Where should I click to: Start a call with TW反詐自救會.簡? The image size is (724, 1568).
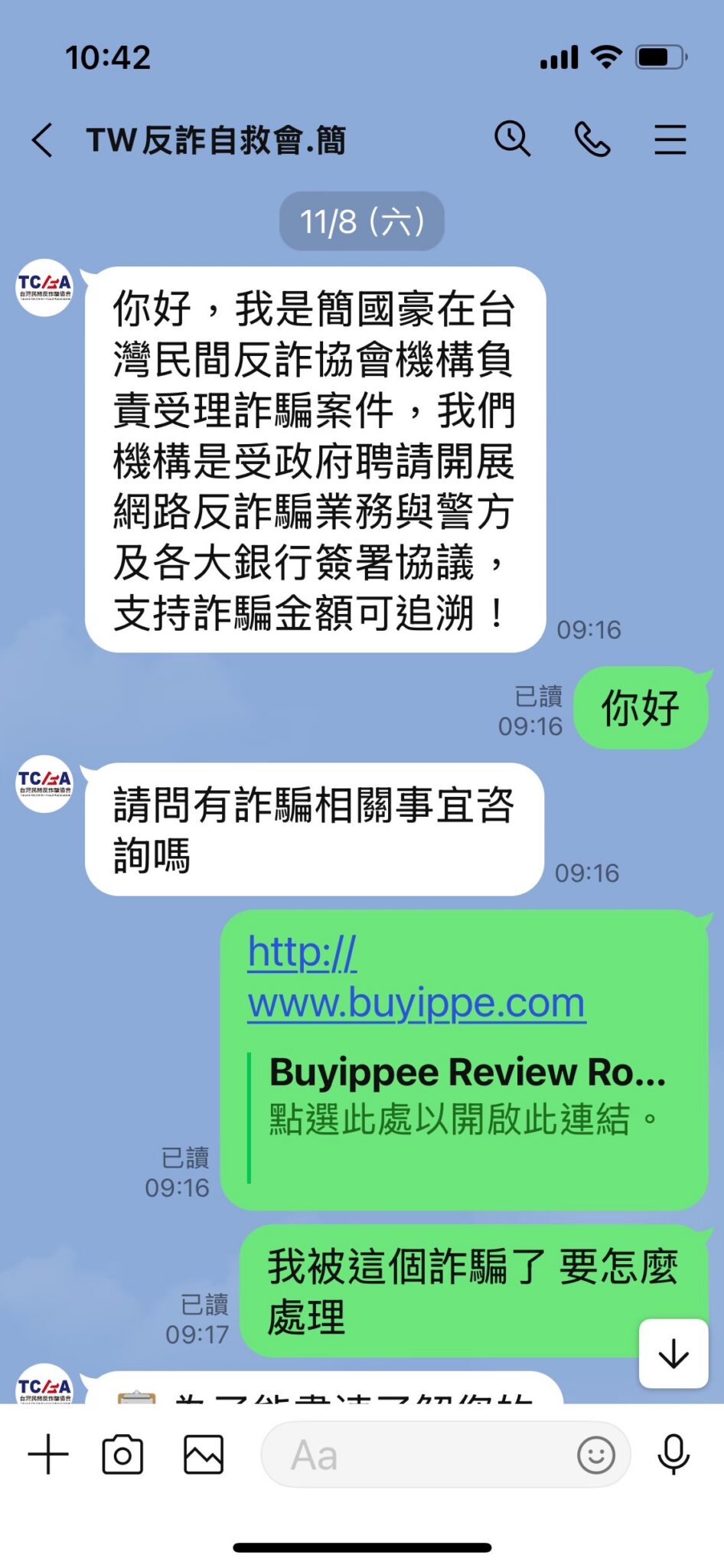click(591, 139)
